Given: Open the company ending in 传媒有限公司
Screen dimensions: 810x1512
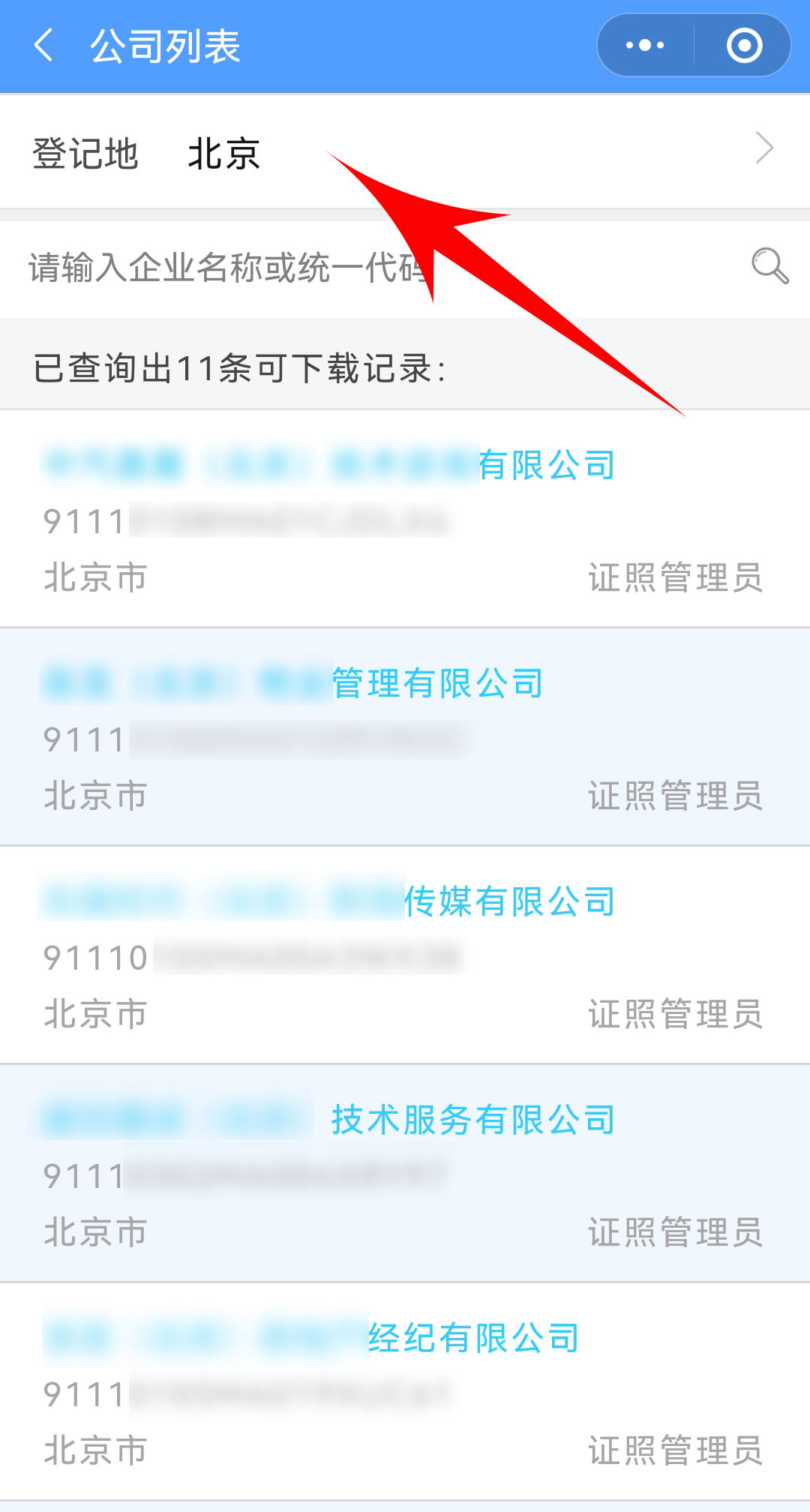Looking at the screenshot, I should click(405, 955).
